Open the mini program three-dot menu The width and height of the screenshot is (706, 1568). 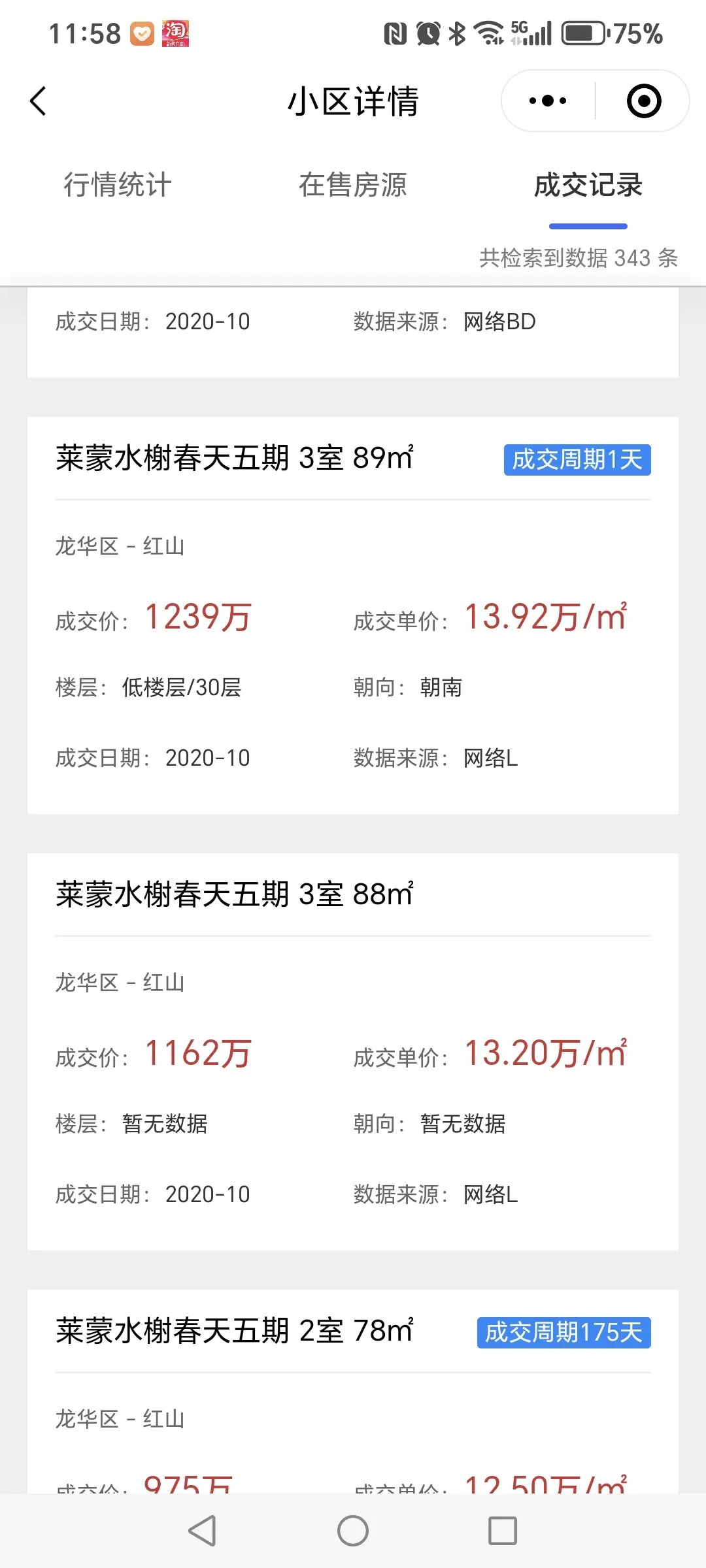pyautogui.click(x=548, y=101)
